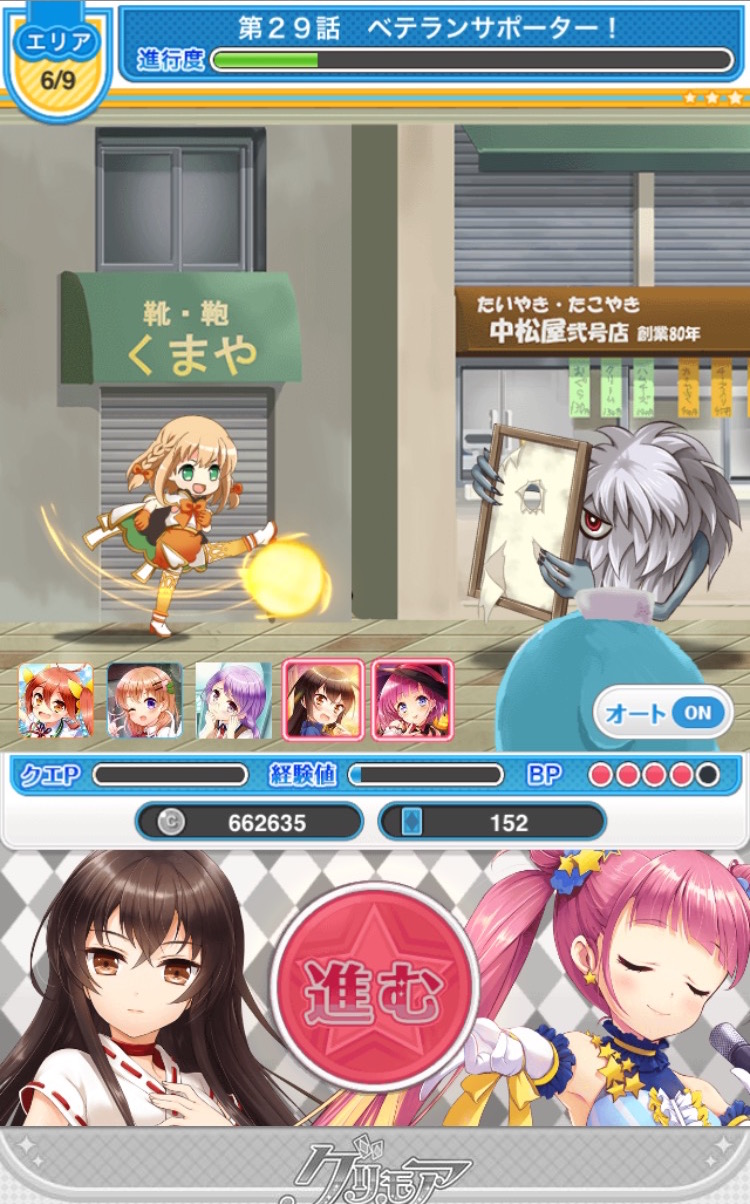Viewport: 750px width, 1204px height.
Task: Select the dark-haired character with pink frame
Action: click(322, 700)
